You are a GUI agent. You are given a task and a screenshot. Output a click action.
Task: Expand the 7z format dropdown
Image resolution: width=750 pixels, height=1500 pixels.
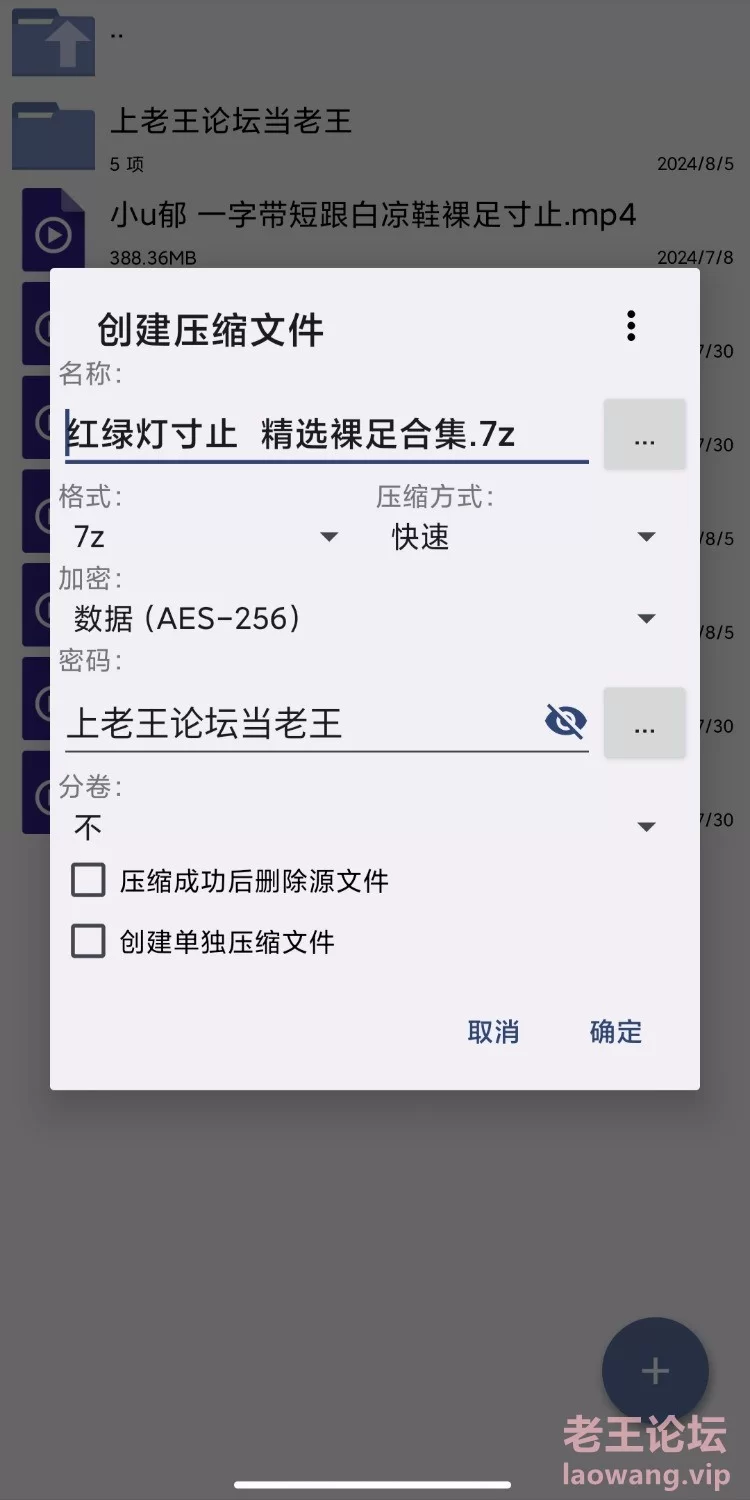[205, 537]
